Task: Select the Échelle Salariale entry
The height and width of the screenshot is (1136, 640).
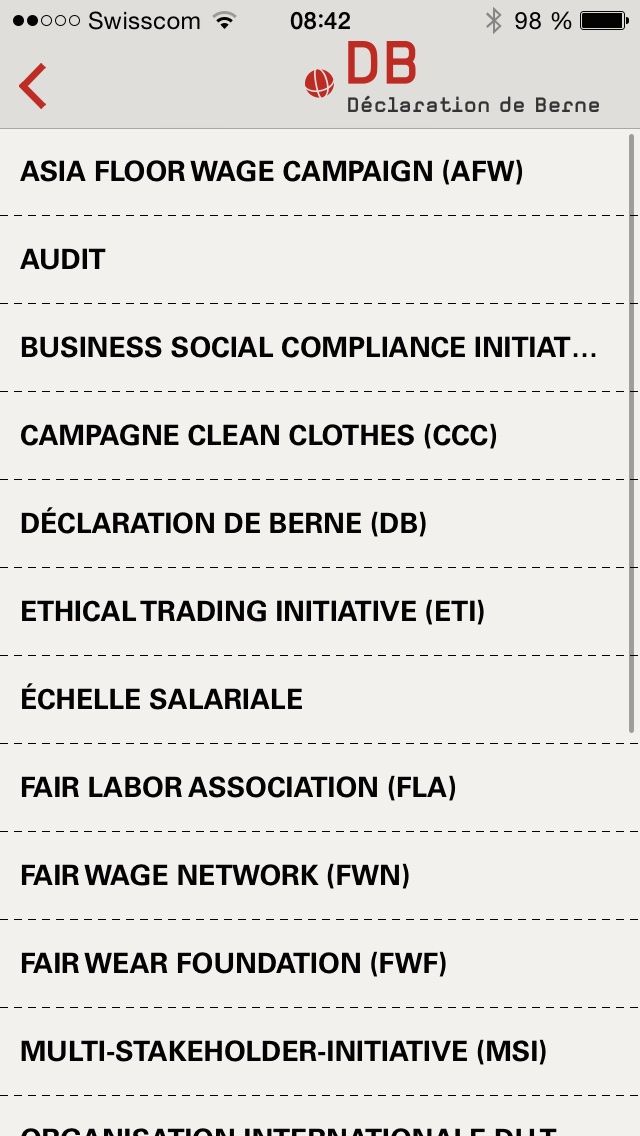Action: click(162, 700)
